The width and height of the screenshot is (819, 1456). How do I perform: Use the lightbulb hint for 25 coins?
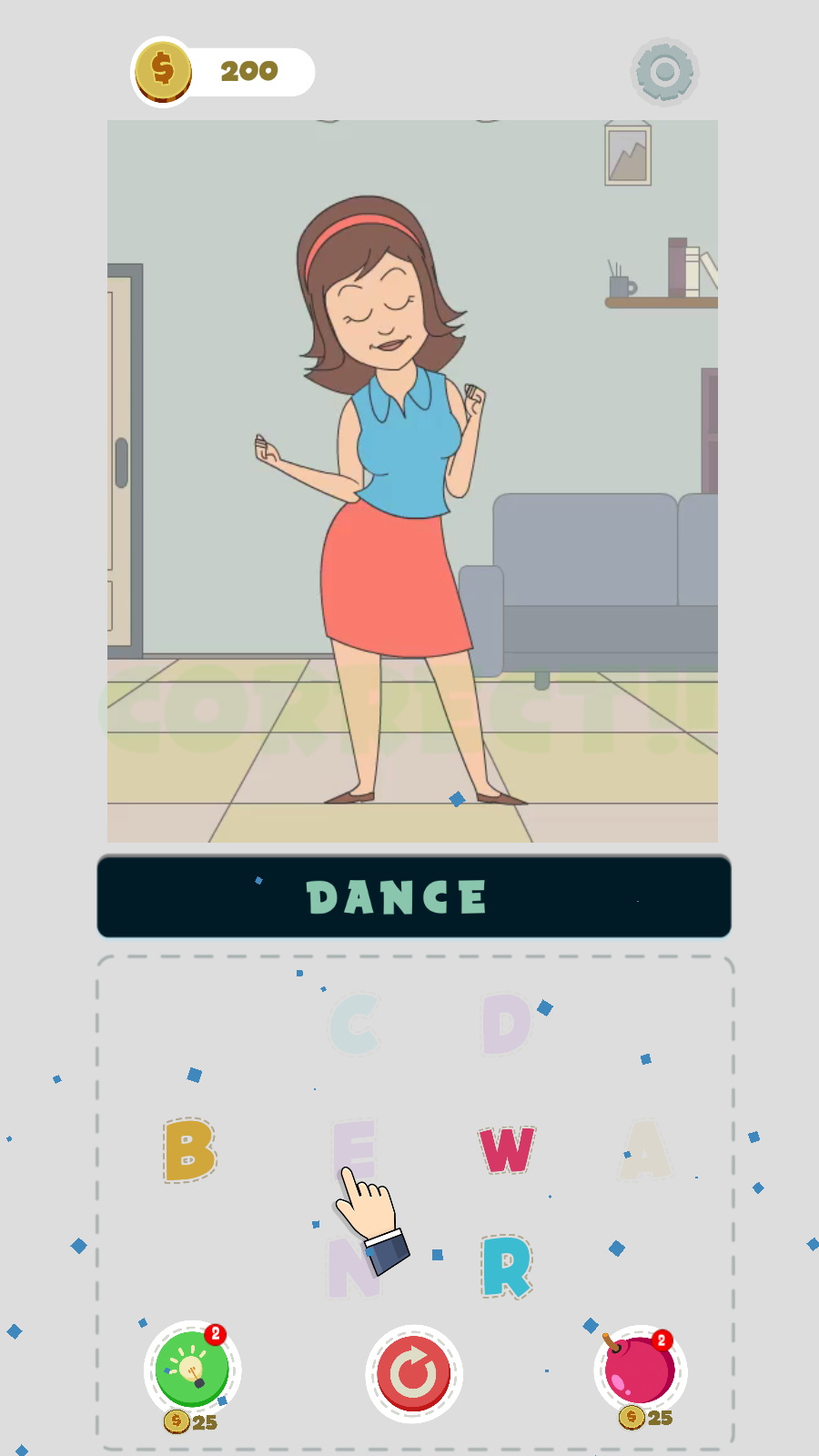tap(192, 1369)
